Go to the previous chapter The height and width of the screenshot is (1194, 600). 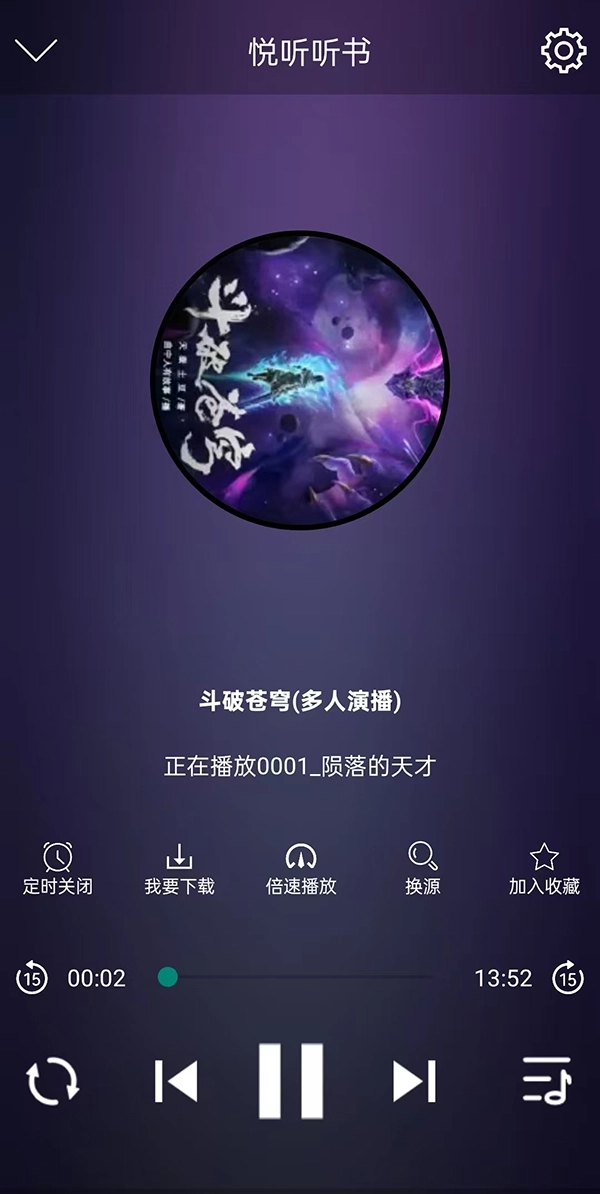(x=176, y=1081)
